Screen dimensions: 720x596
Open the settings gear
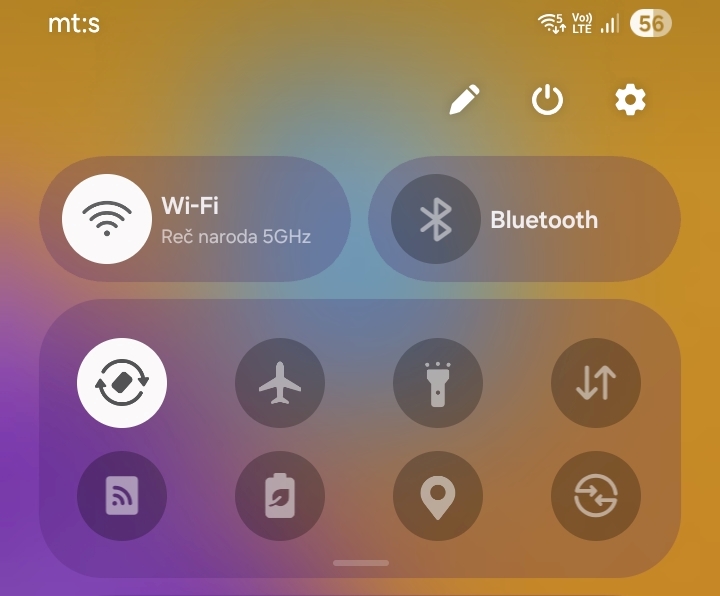point(630,100)
